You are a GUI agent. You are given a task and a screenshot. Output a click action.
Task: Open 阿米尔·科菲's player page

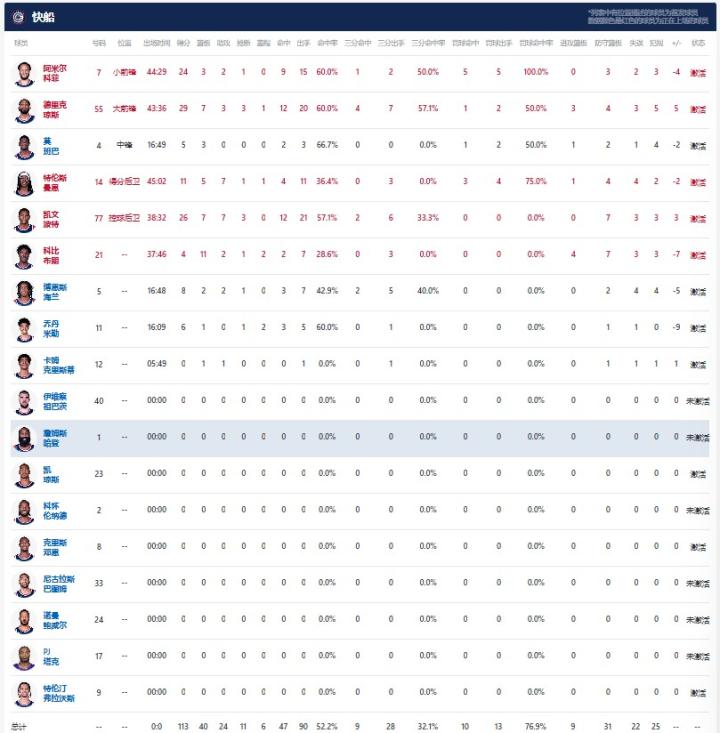54,73
